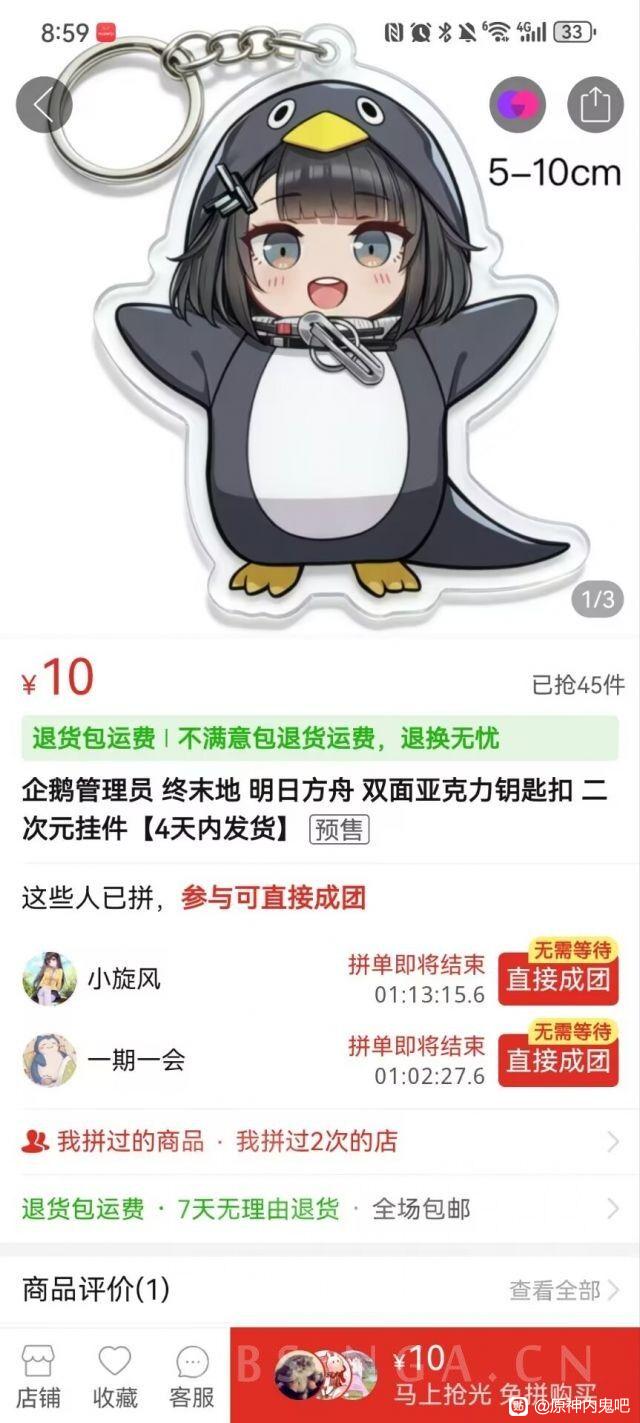Add product to 收藏 favorites
640x1423 pixels.
point(114,1376)
